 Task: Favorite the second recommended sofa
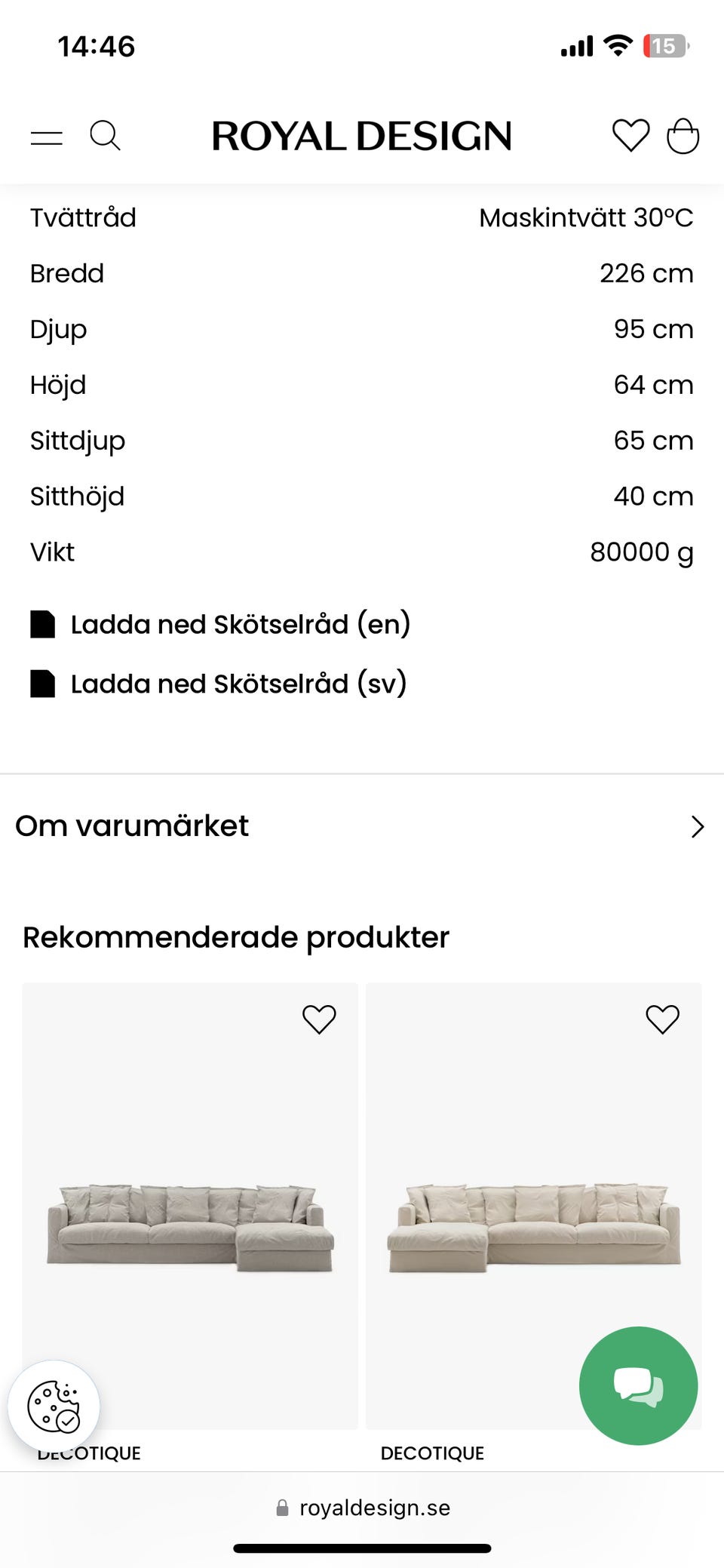point(662,1019)
